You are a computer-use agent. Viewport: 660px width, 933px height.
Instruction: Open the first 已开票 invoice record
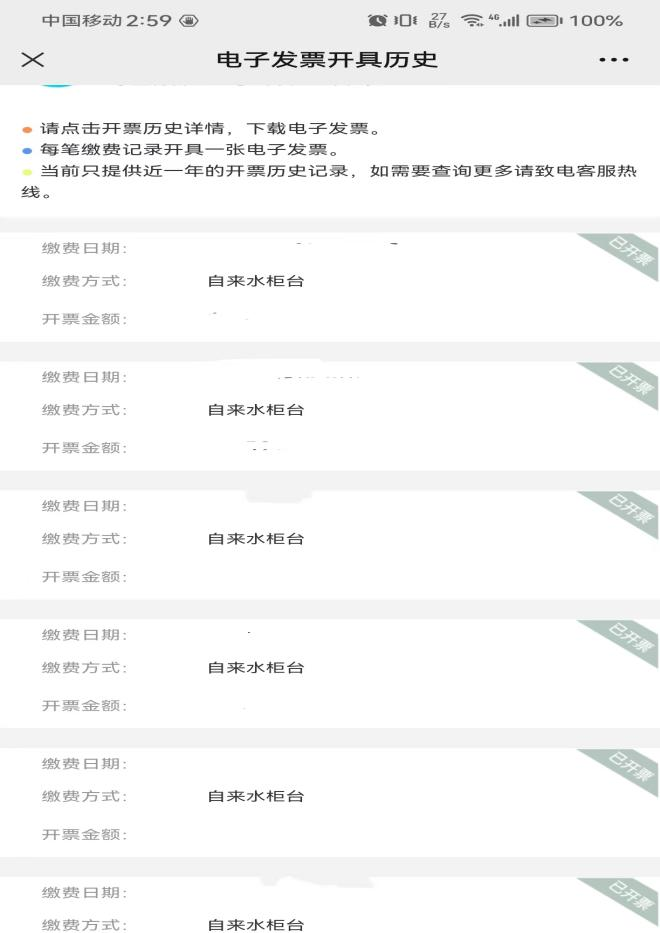click(x=330, y=285)
